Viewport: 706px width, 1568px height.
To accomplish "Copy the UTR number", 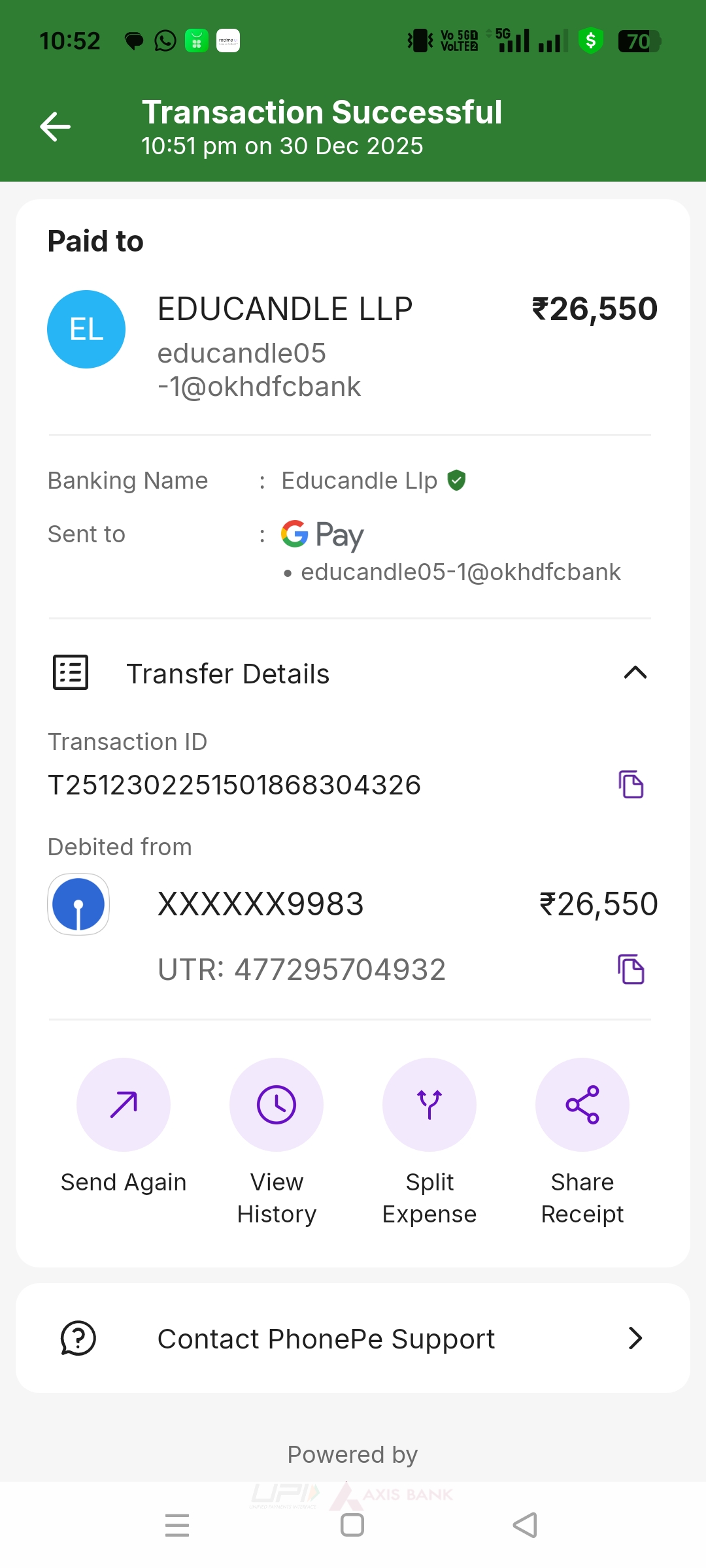I will [631, 969].
